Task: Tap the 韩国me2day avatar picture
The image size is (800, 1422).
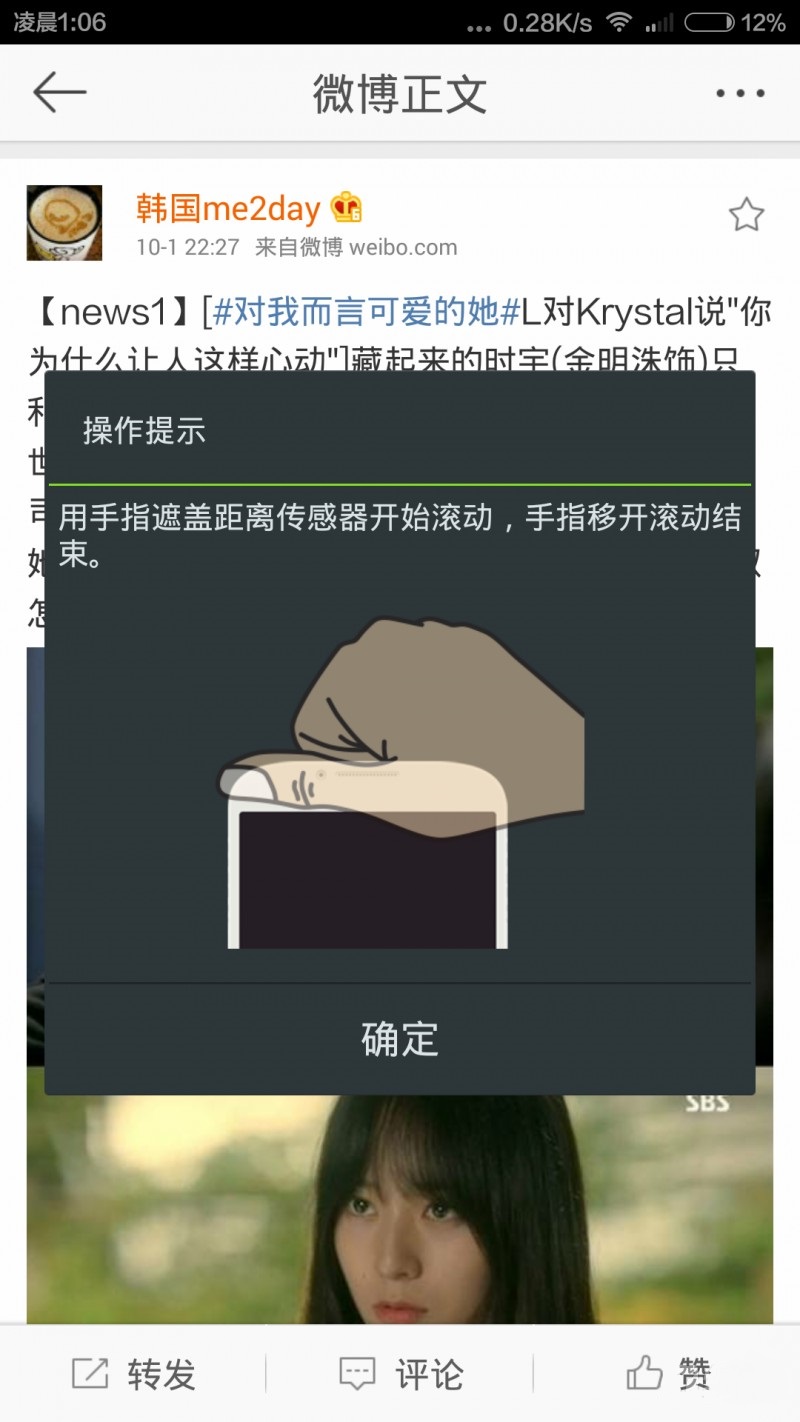Action: [x=64, y=222]
